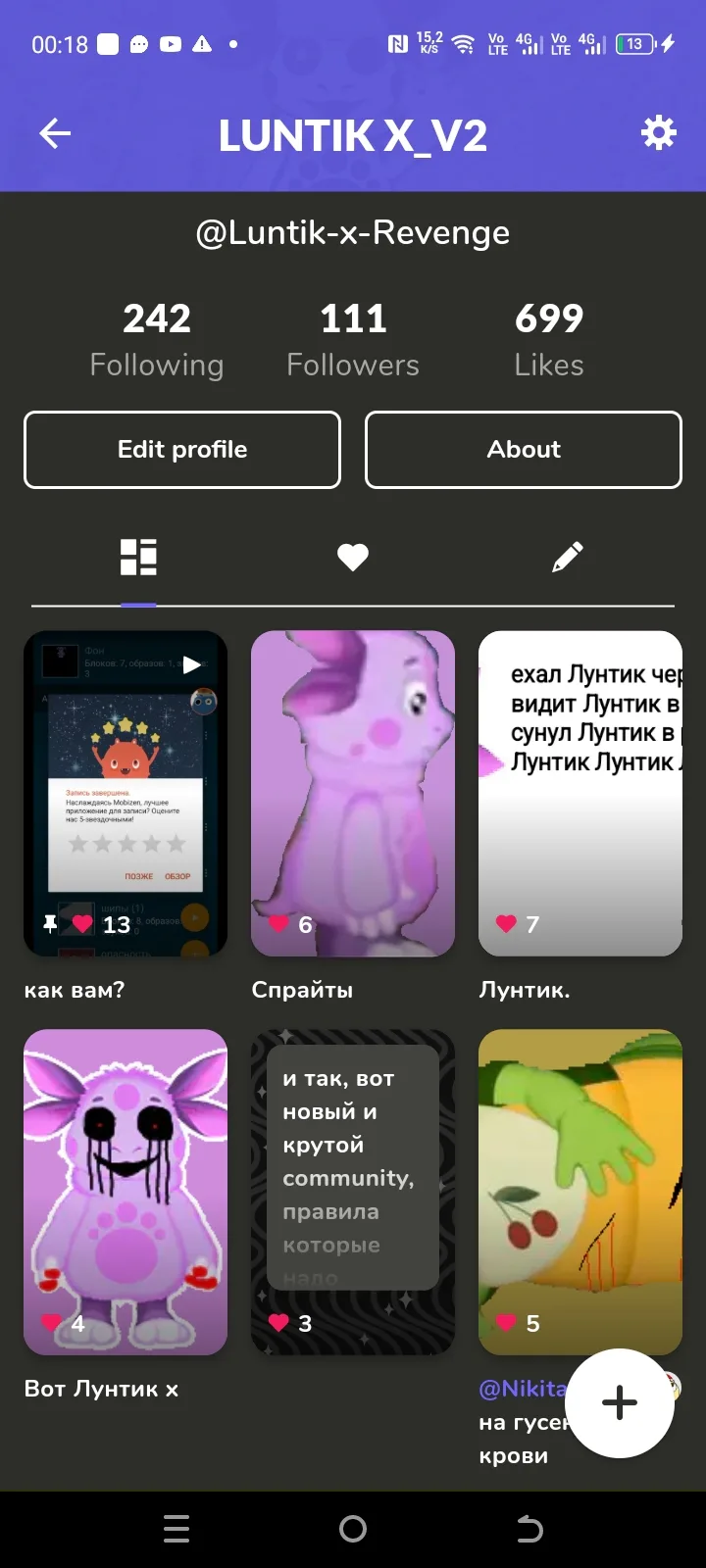View the 111 Followers list
Screen dimensions: 706x1568
pos(353,339)
